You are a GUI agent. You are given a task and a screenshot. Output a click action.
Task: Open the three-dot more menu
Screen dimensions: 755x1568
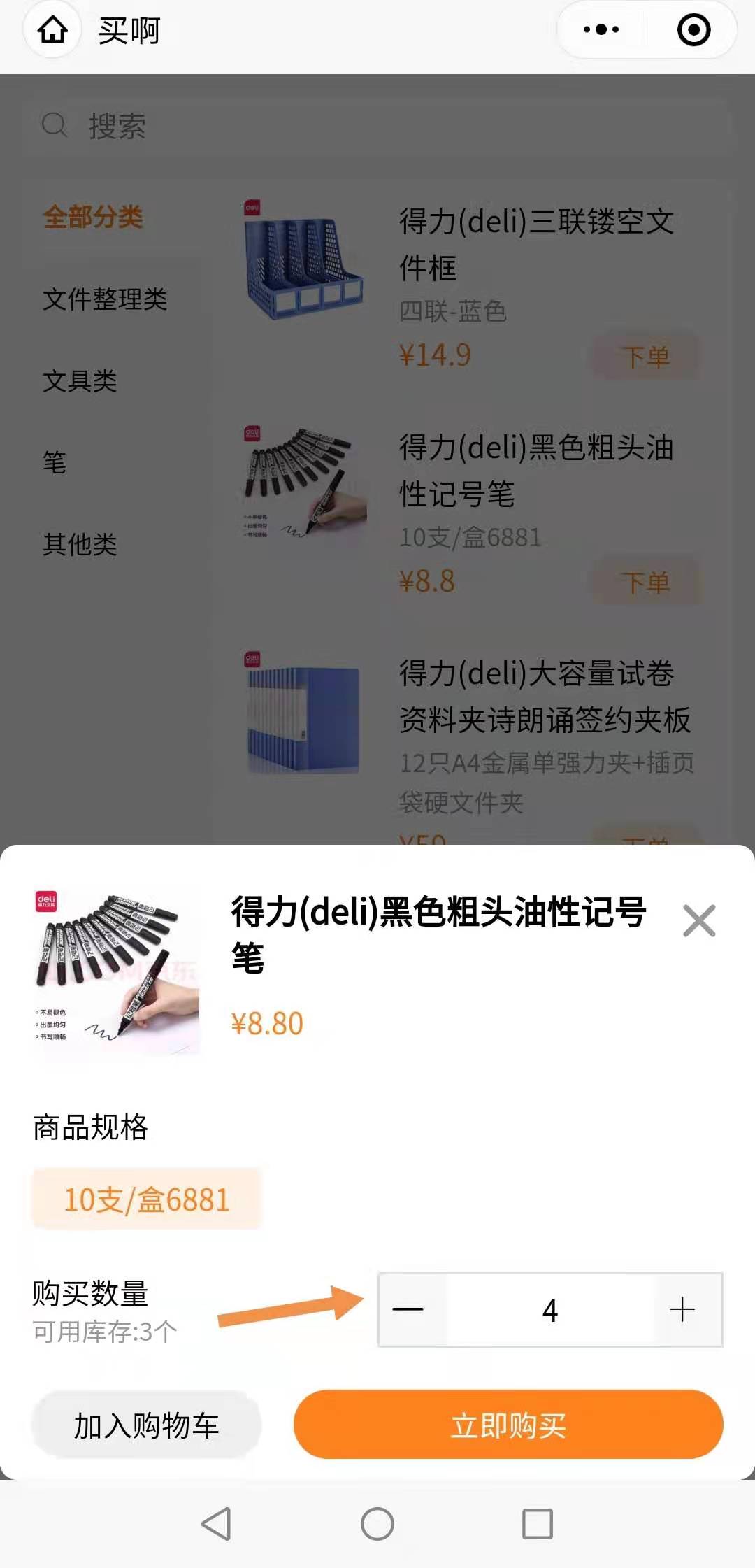[601, 30]
